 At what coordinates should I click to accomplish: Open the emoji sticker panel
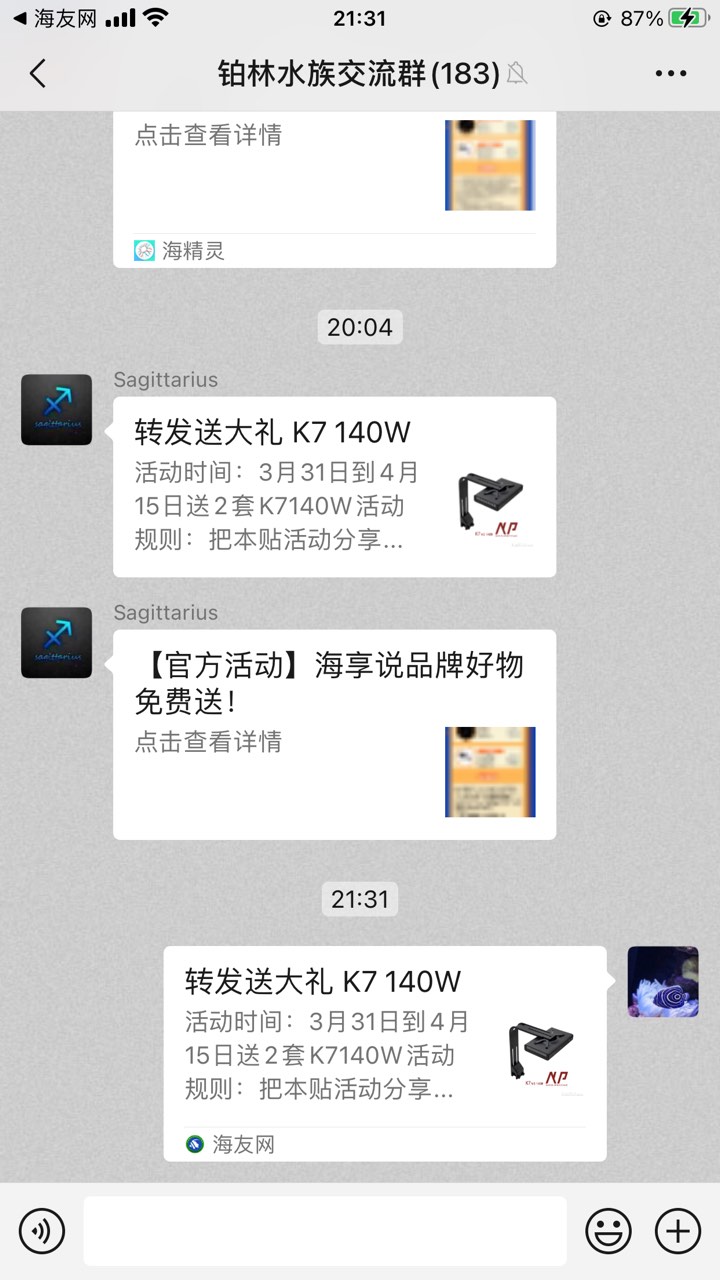608,1230
